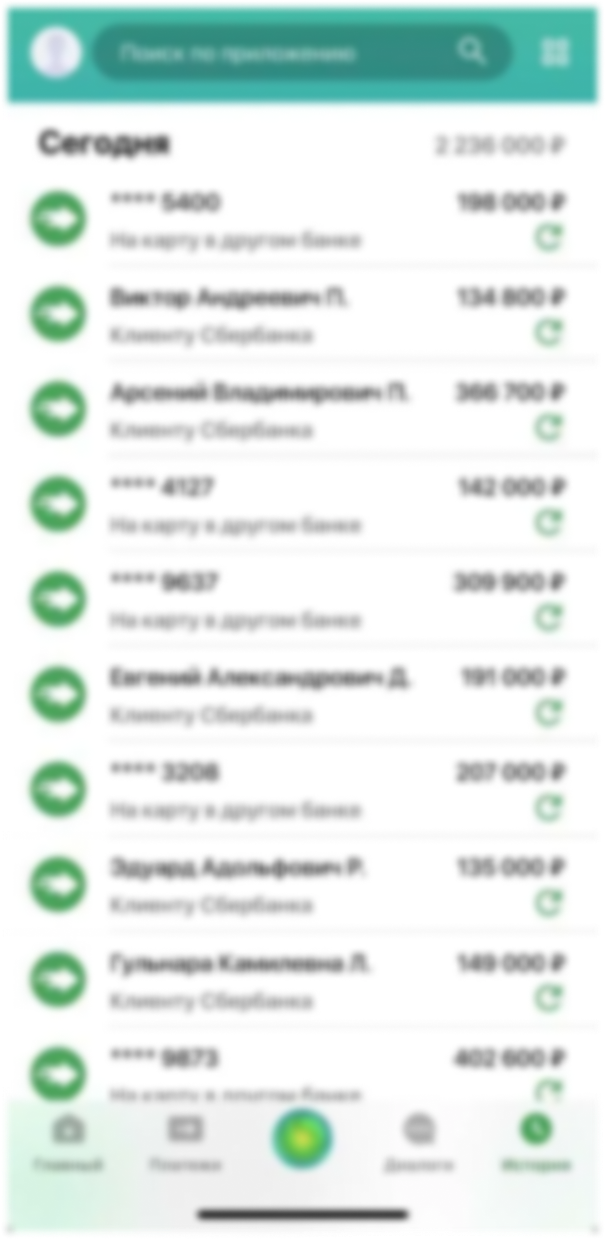This screenshot has width=605, height=1239.
Task: Select the История tab
Action: click(536, 1144)
